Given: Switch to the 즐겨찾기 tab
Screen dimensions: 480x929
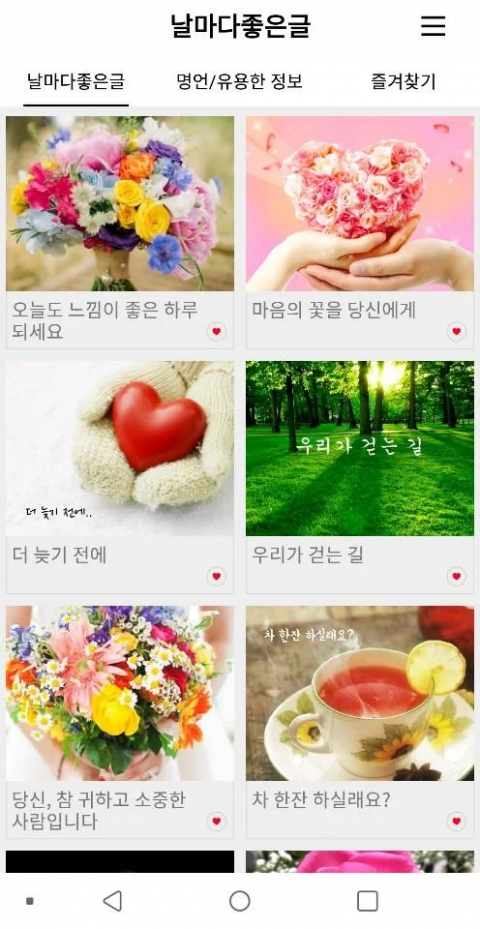Looking at the screenshot, I should pos(404,81).
